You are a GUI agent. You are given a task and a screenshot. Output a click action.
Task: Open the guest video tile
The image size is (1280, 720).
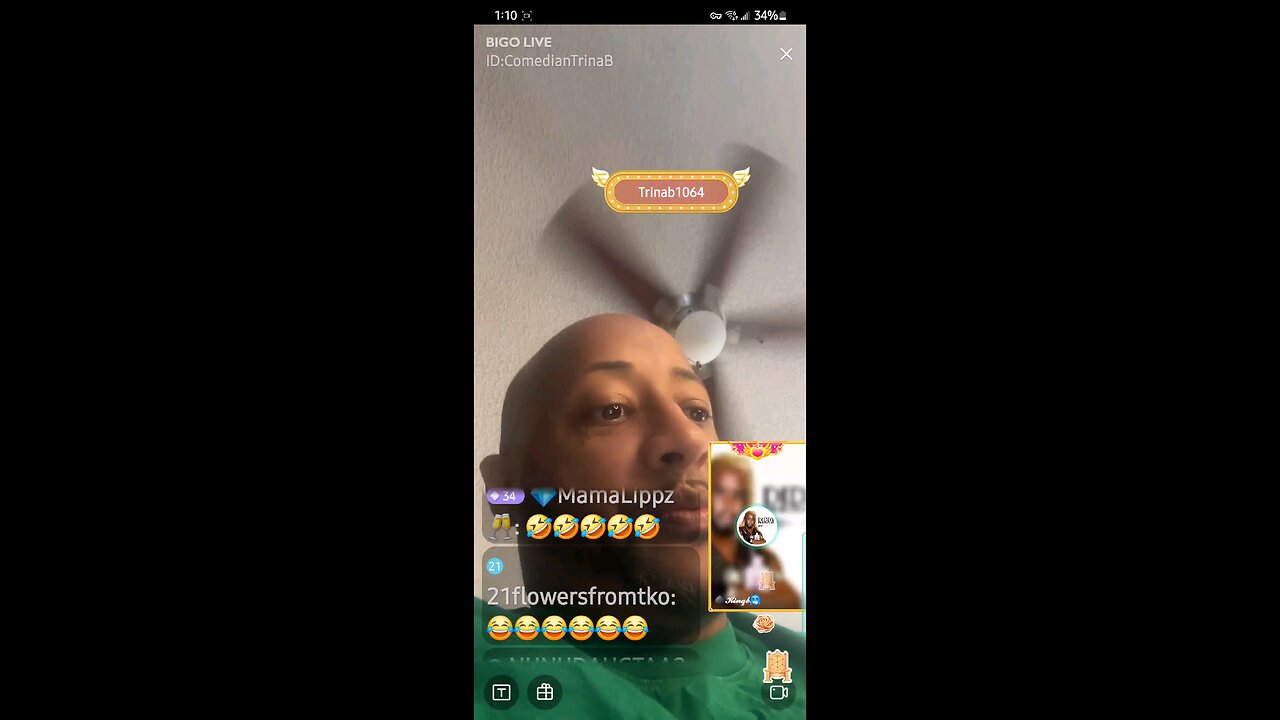coord(757,527)
